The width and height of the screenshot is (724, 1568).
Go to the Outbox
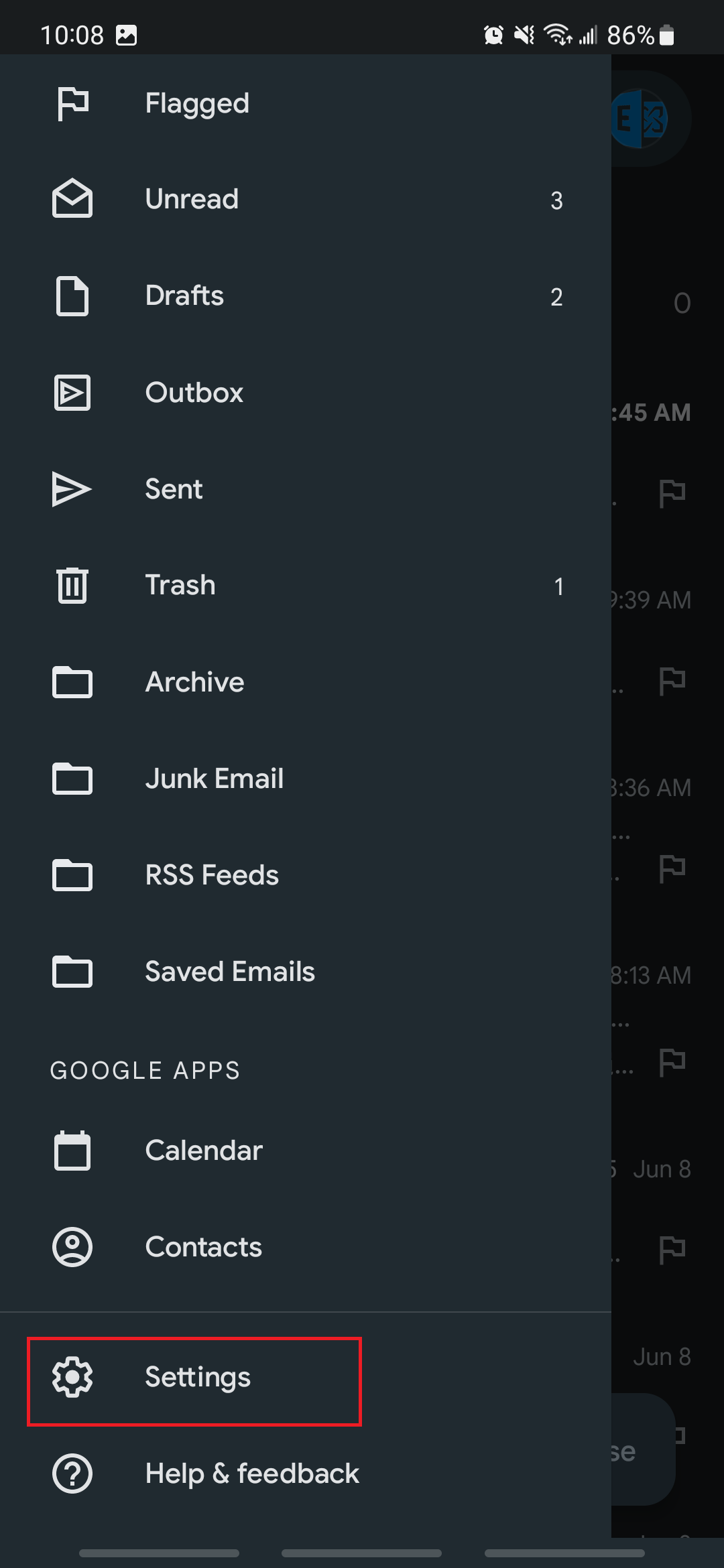[194, 393]
